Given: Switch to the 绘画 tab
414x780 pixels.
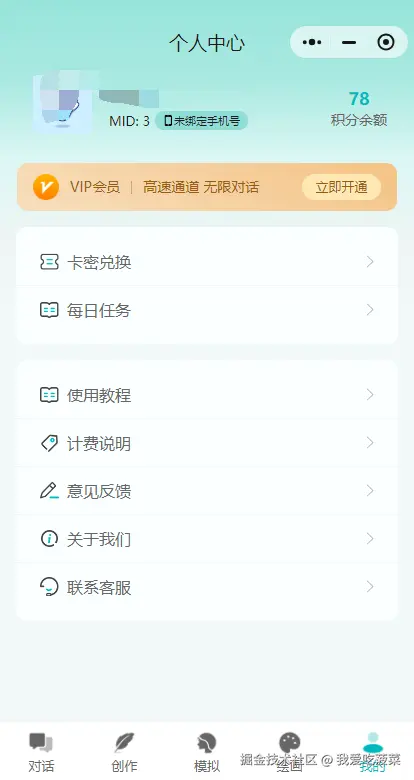Looking at the screenshot, I should [290, 752].
